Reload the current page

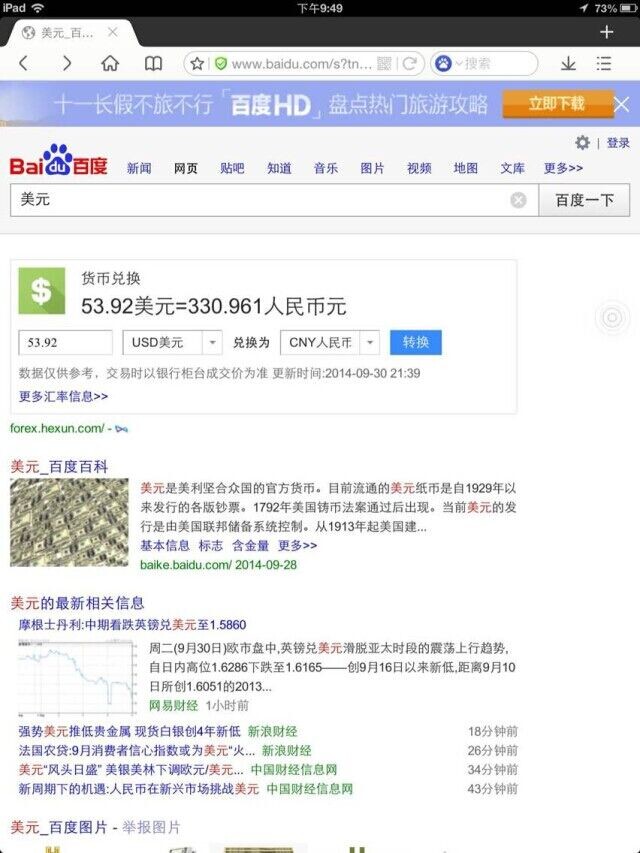[409, 63]
